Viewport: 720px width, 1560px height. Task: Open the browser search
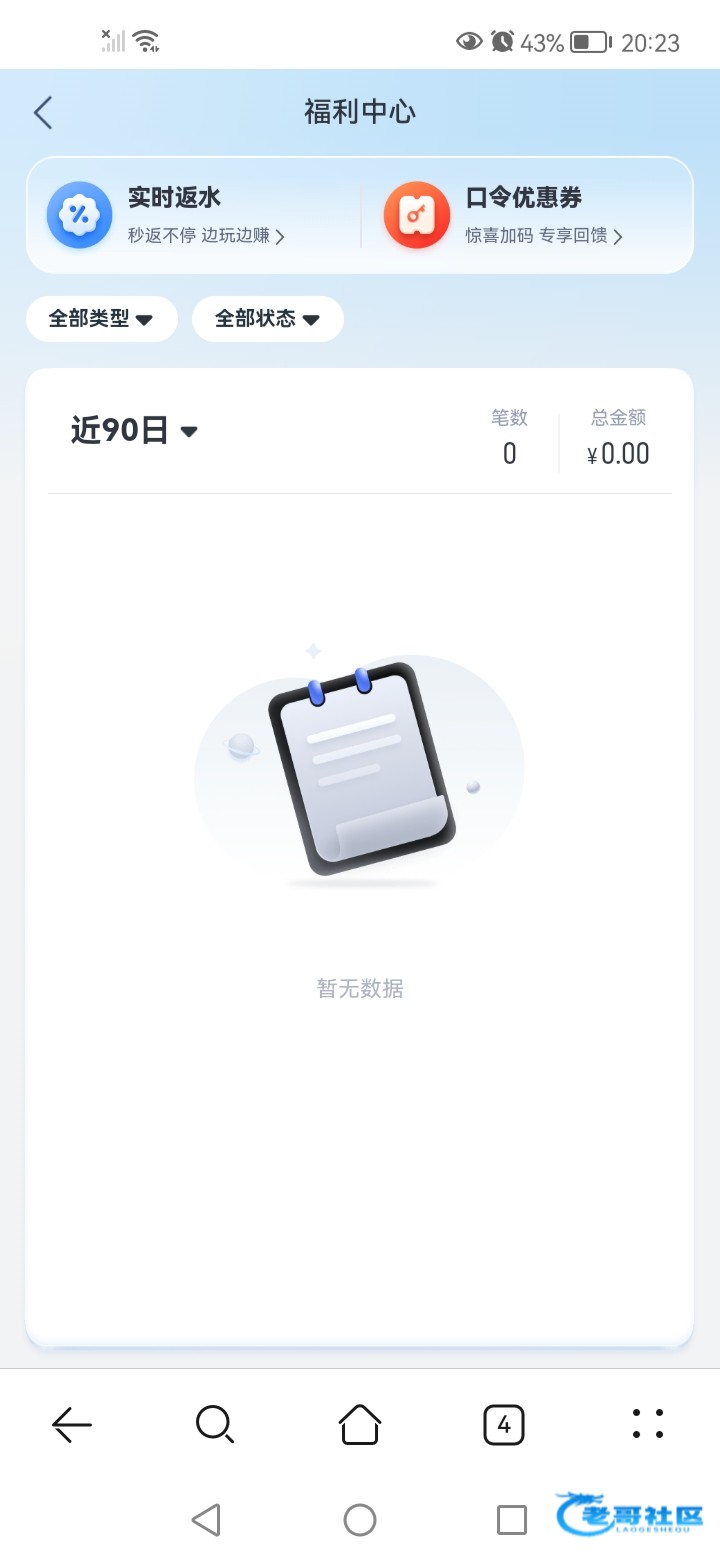pos(215,1424)
